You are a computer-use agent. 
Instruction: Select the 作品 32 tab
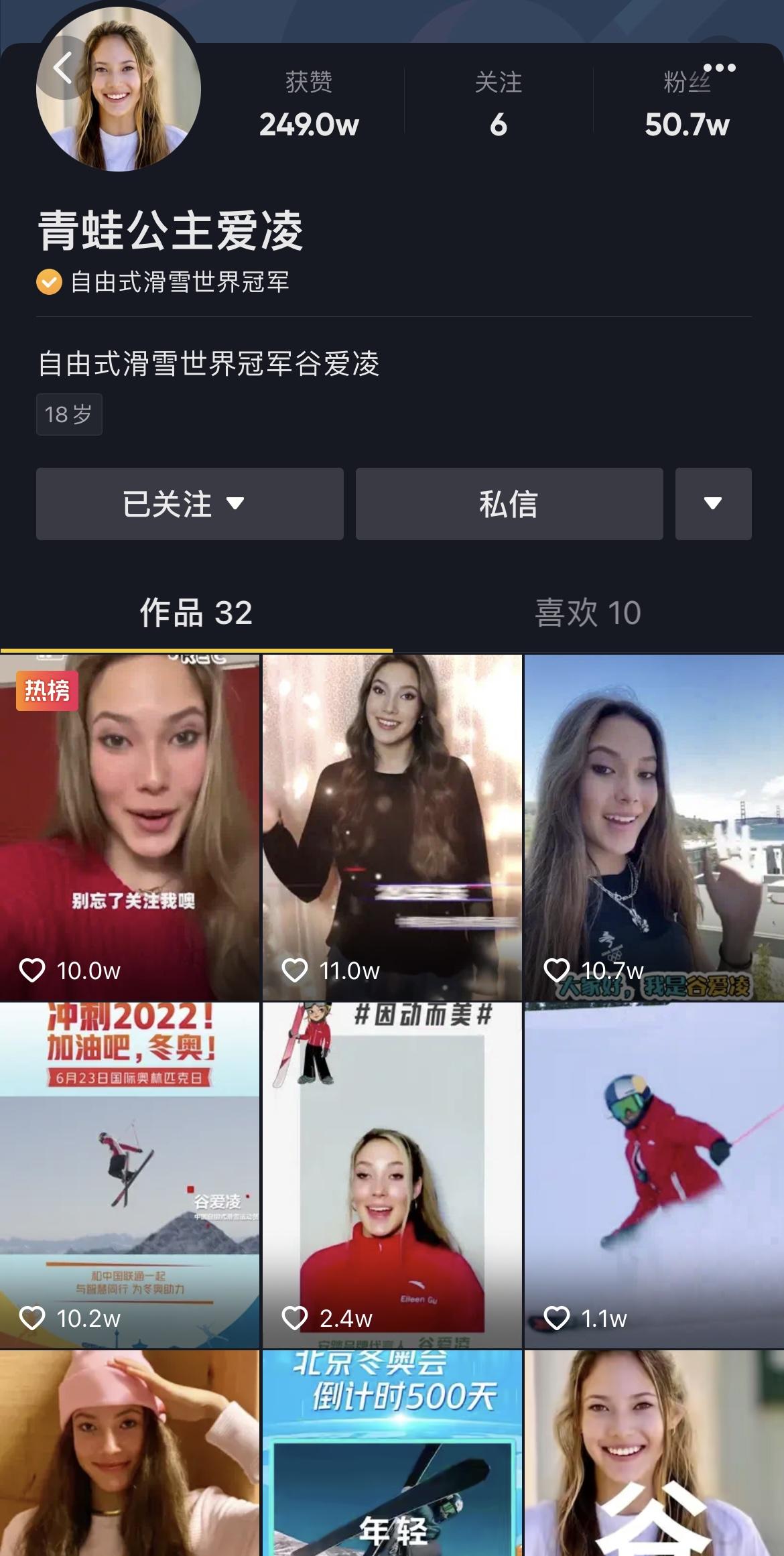pyautogui.click(x=196, y=612)
